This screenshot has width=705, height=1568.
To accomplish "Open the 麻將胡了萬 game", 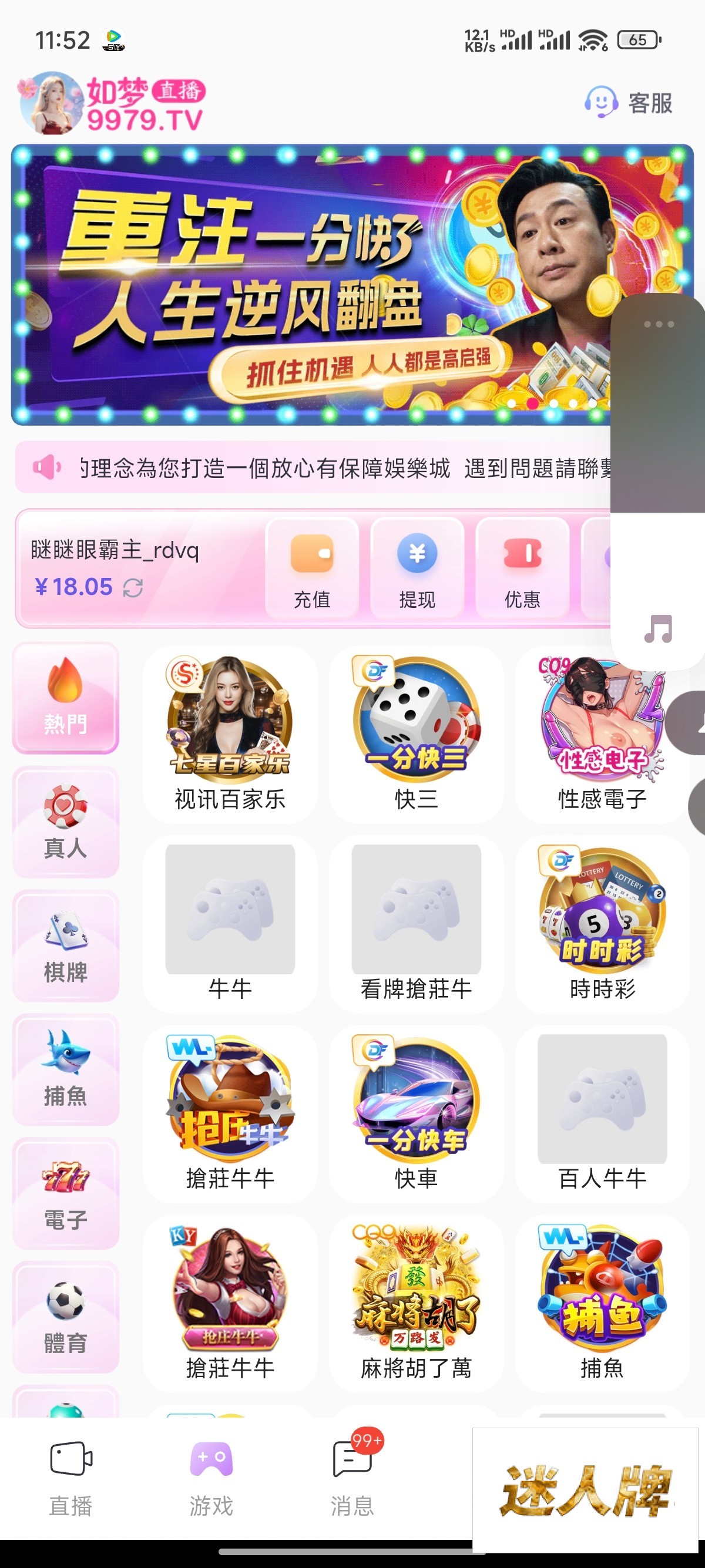I will (x=417, y=1303).
